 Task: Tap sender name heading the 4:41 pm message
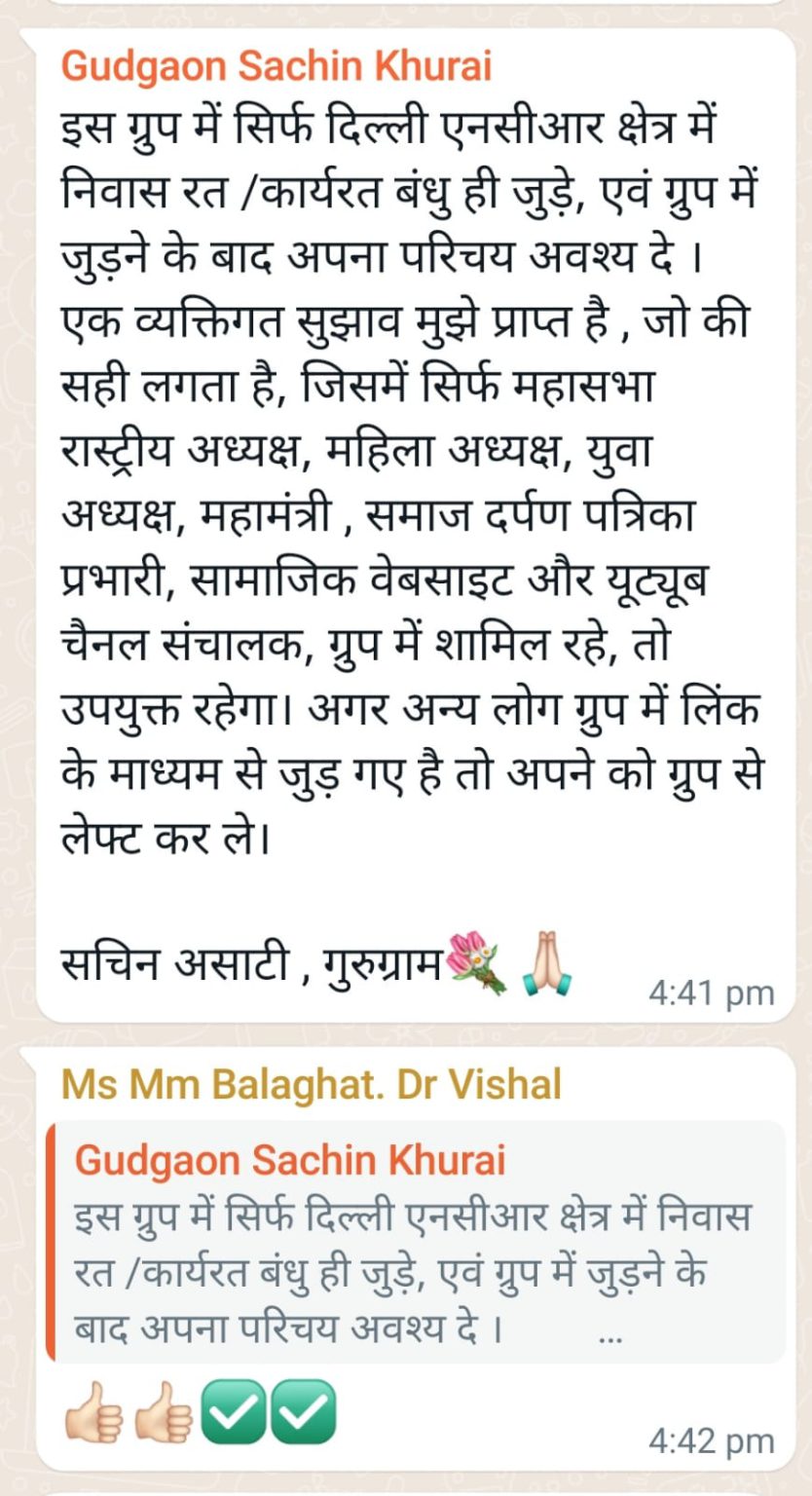(x=276, y=66)
